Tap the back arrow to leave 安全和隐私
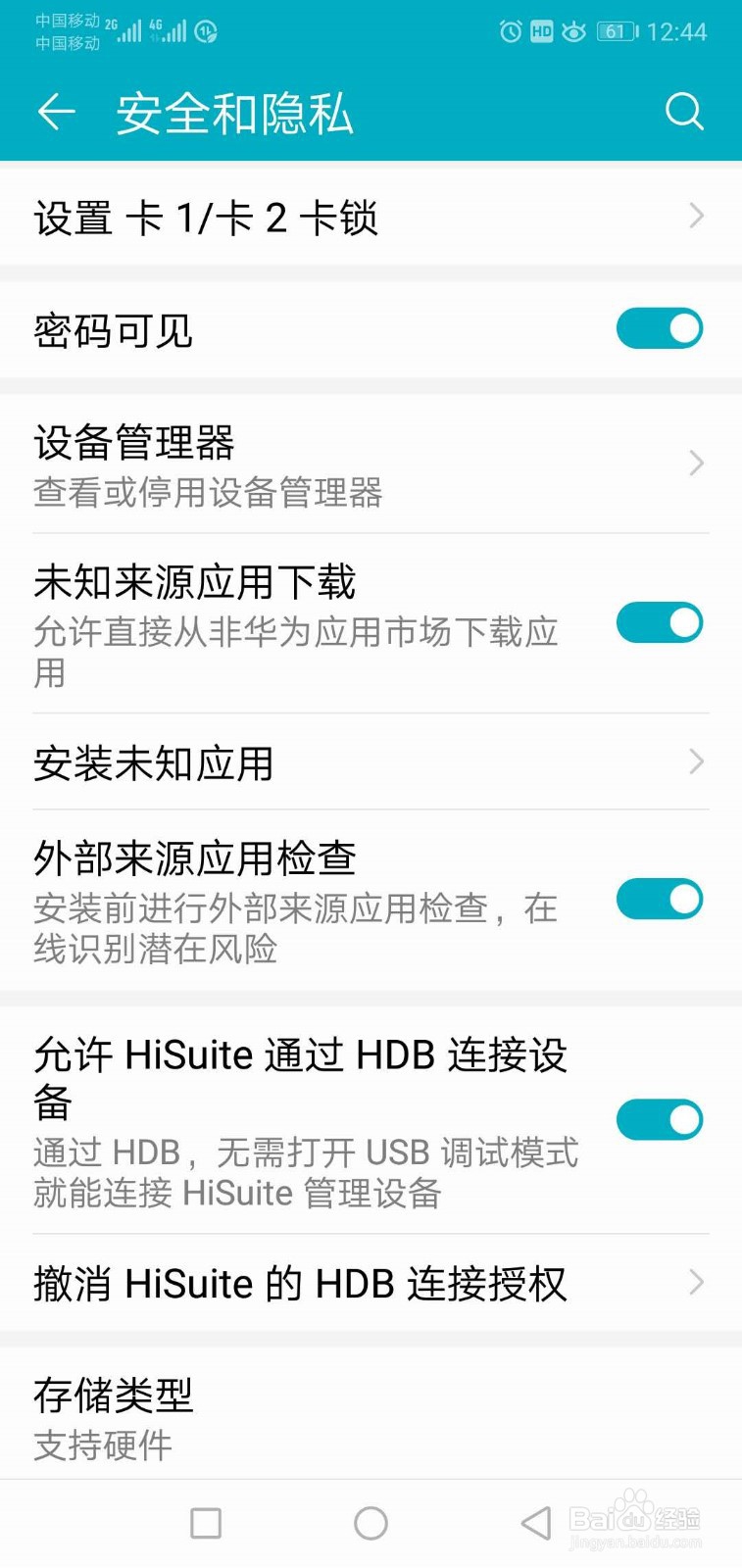The height and width of the screenshot is (1568, 742). pyautogui.click(x=56, y=112)
